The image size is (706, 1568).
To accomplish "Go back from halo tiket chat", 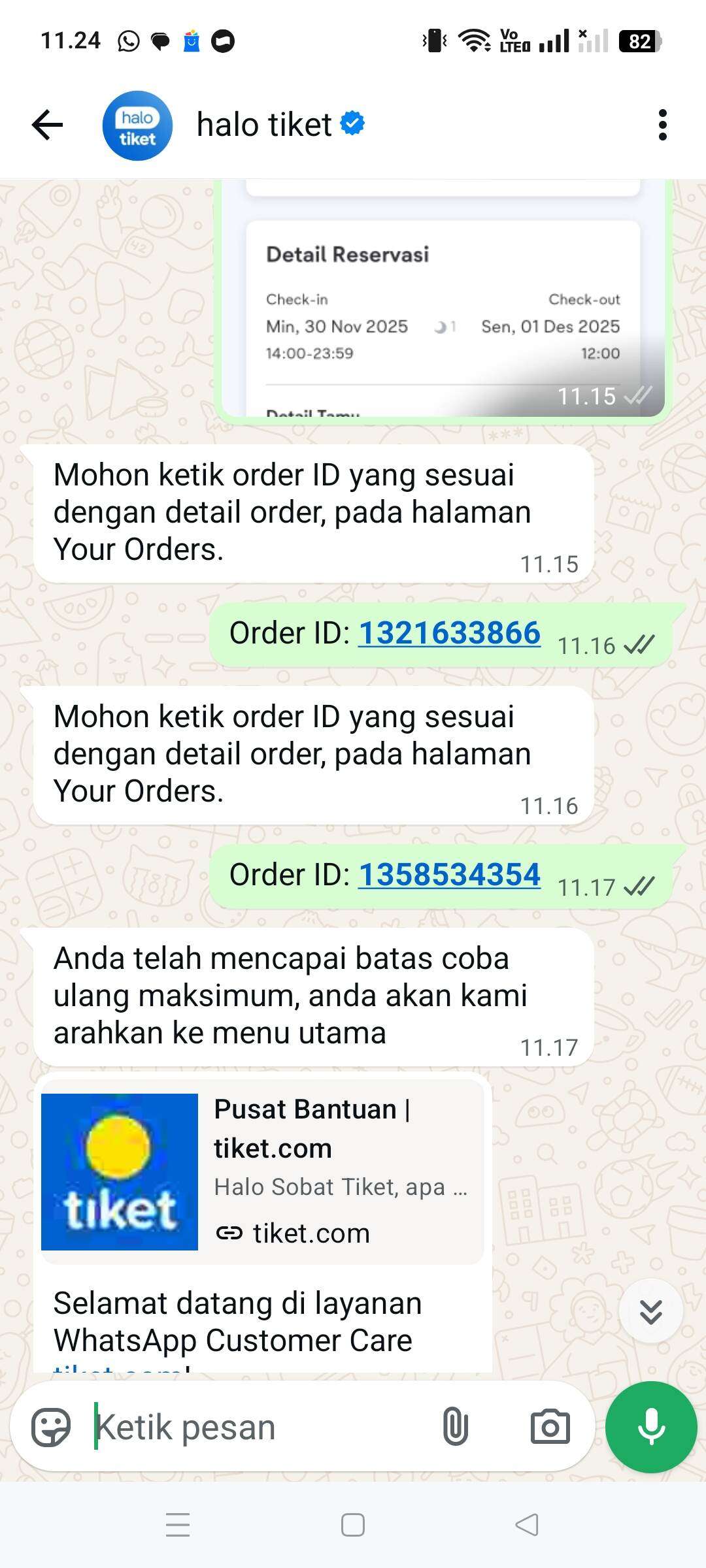I will click(47, 125).
